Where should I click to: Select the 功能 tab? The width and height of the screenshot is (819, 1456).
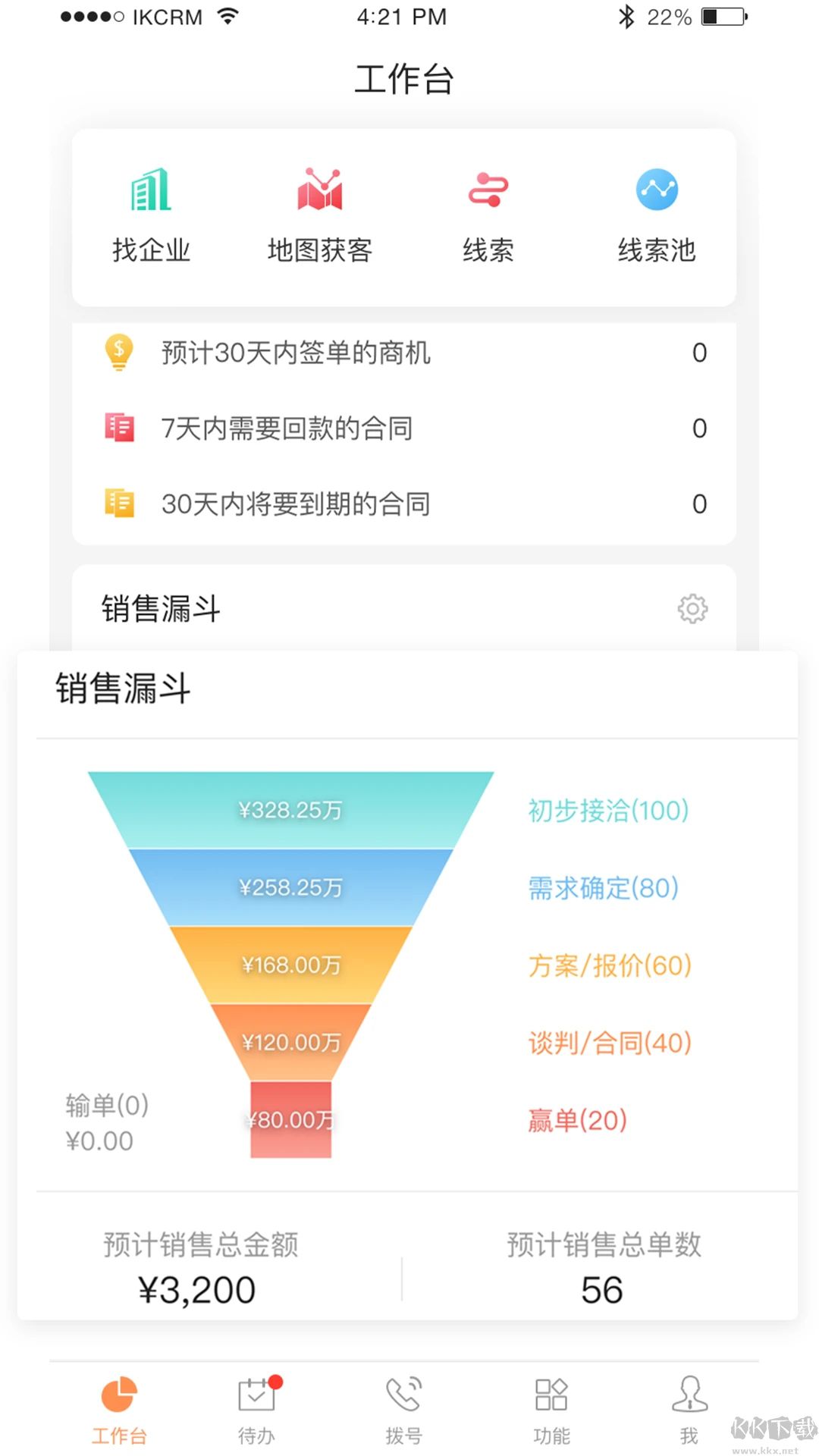[551, 1410]
